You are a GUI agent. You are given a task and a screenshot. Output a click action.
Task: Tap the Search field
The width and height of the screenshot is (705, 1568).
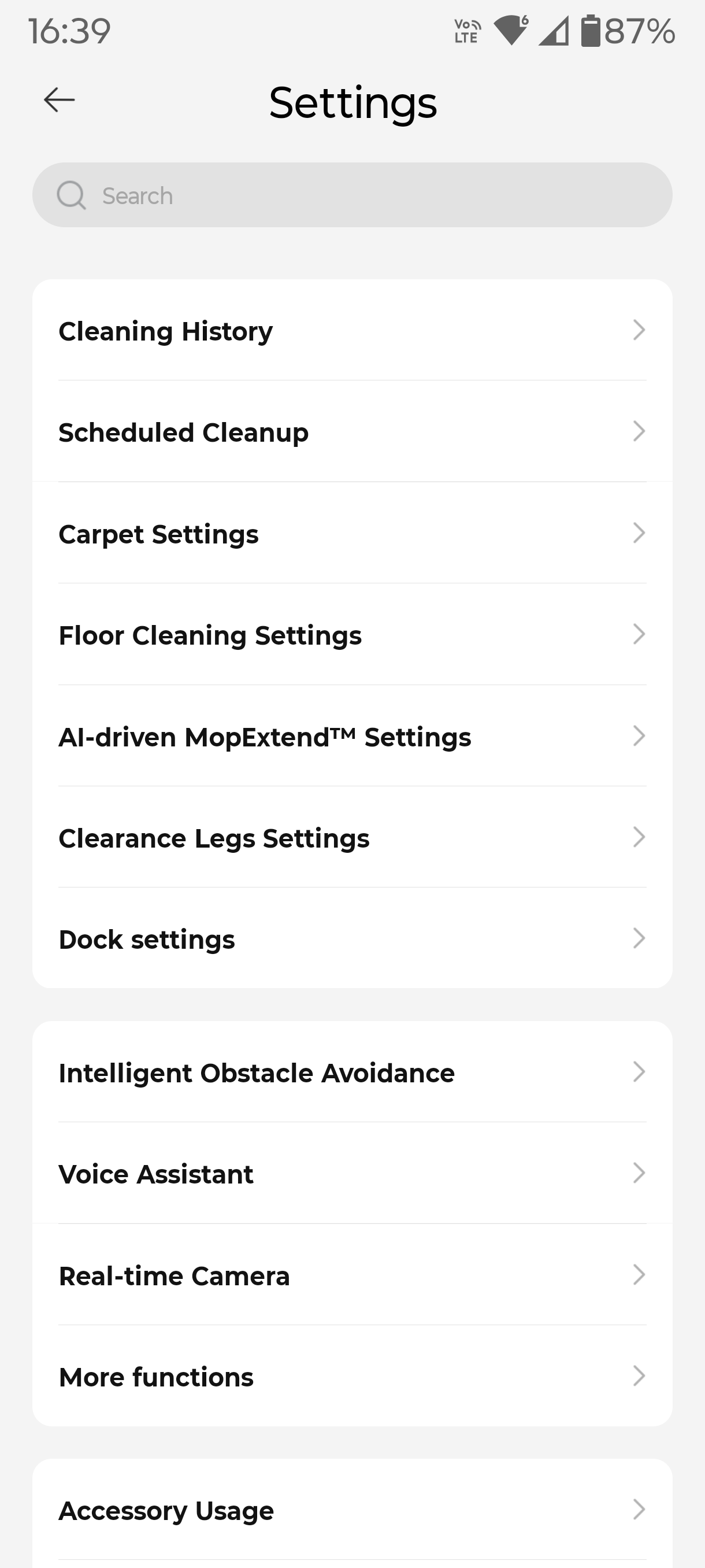point(352,195)
